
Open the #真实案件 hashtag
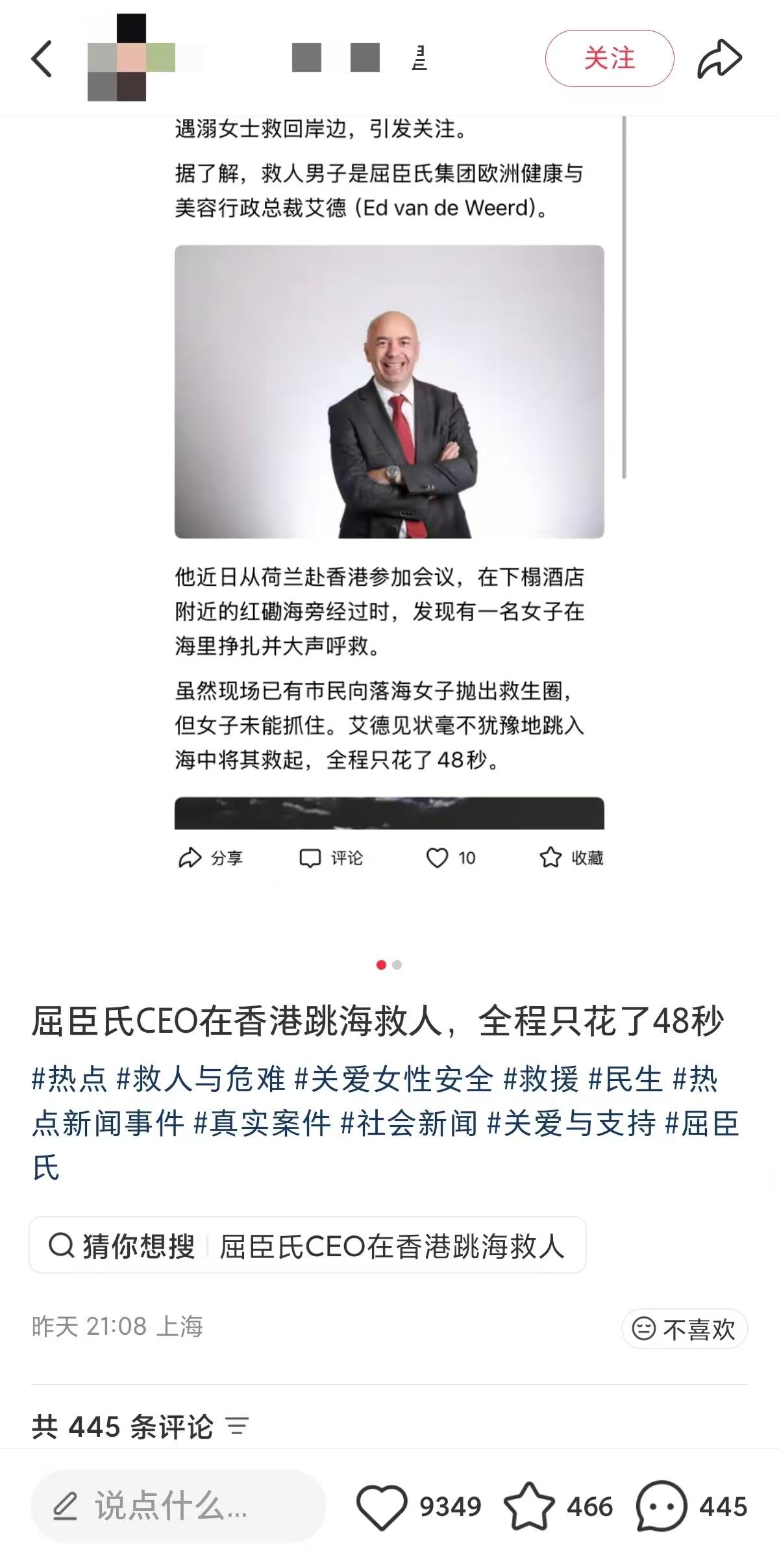pos(263,1124)
